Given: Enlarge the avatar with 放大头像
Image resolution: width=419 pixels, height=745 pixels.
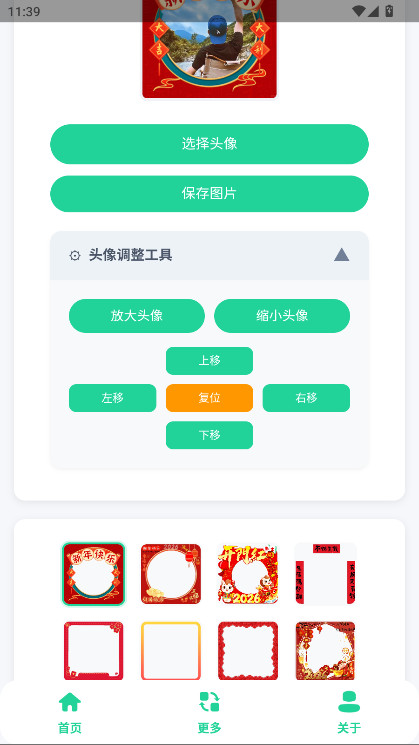Looking at the screenshot, I should click(x=137, y=316).
